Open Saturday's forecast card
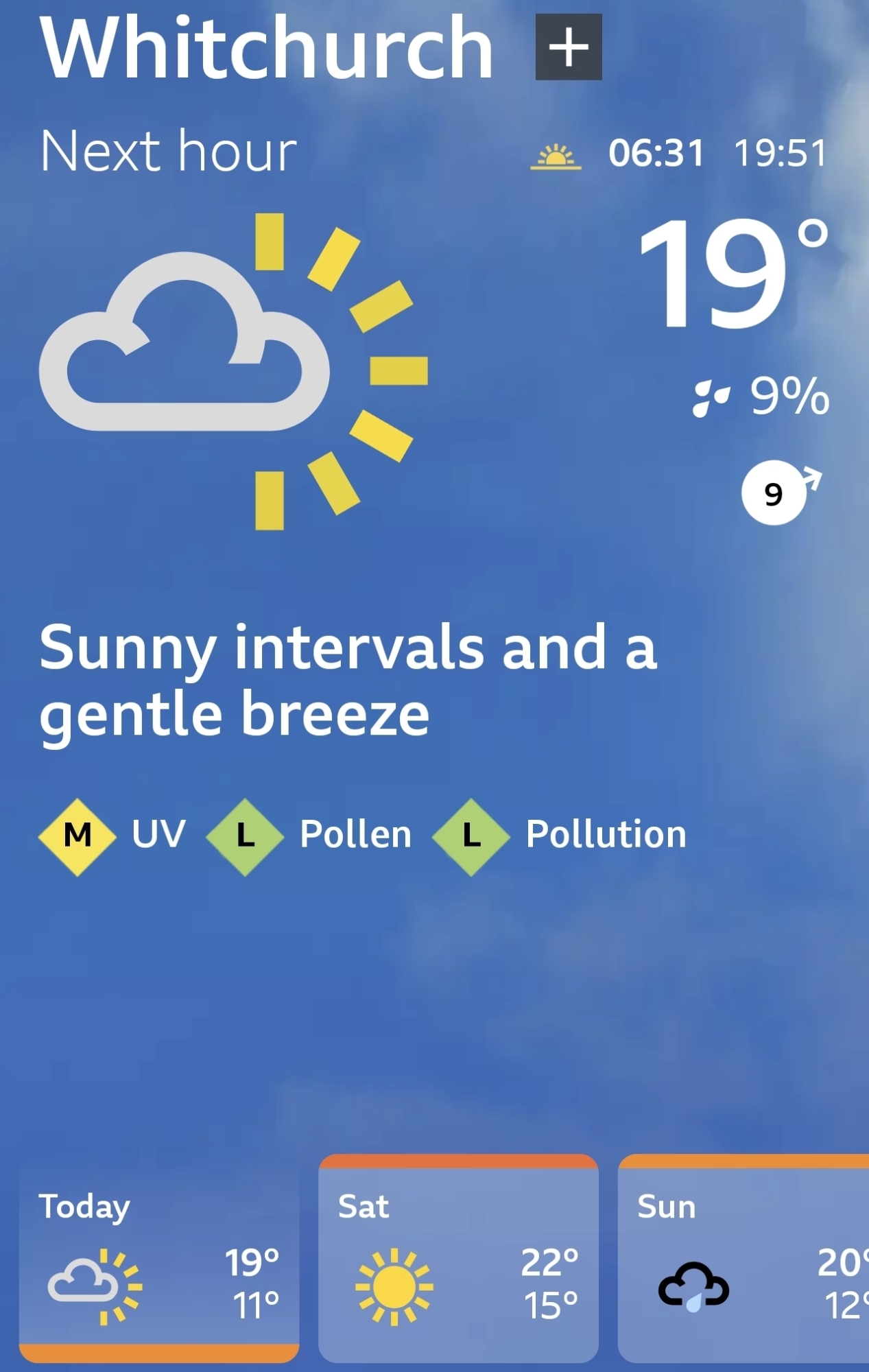 [x=458, y=1262]
